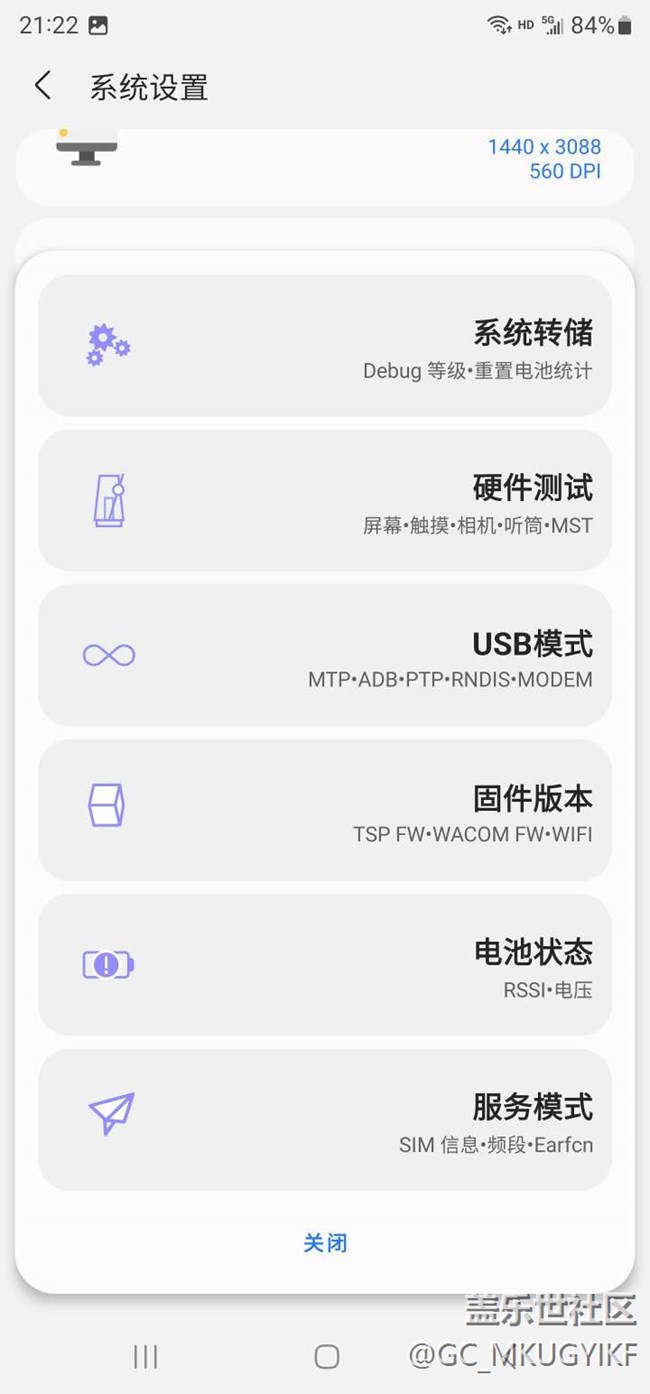Select the USB模式 card
The image size is (650, 1394).
click(x=325, y=655)
